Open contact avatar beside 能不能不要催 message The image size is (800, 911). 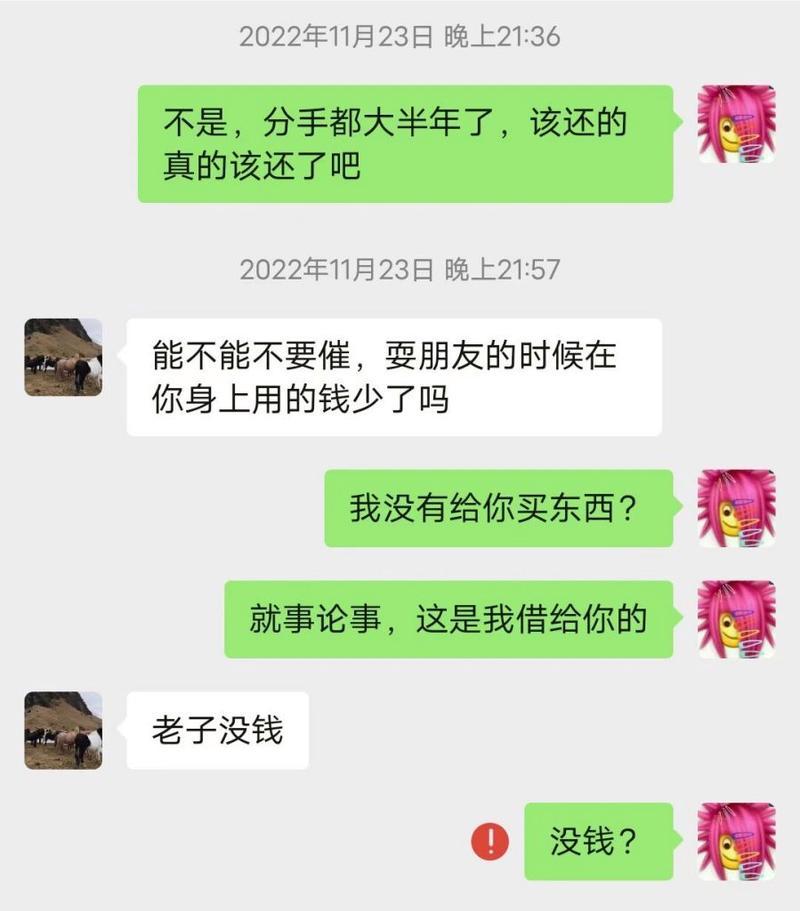click(x=63, y=357)
